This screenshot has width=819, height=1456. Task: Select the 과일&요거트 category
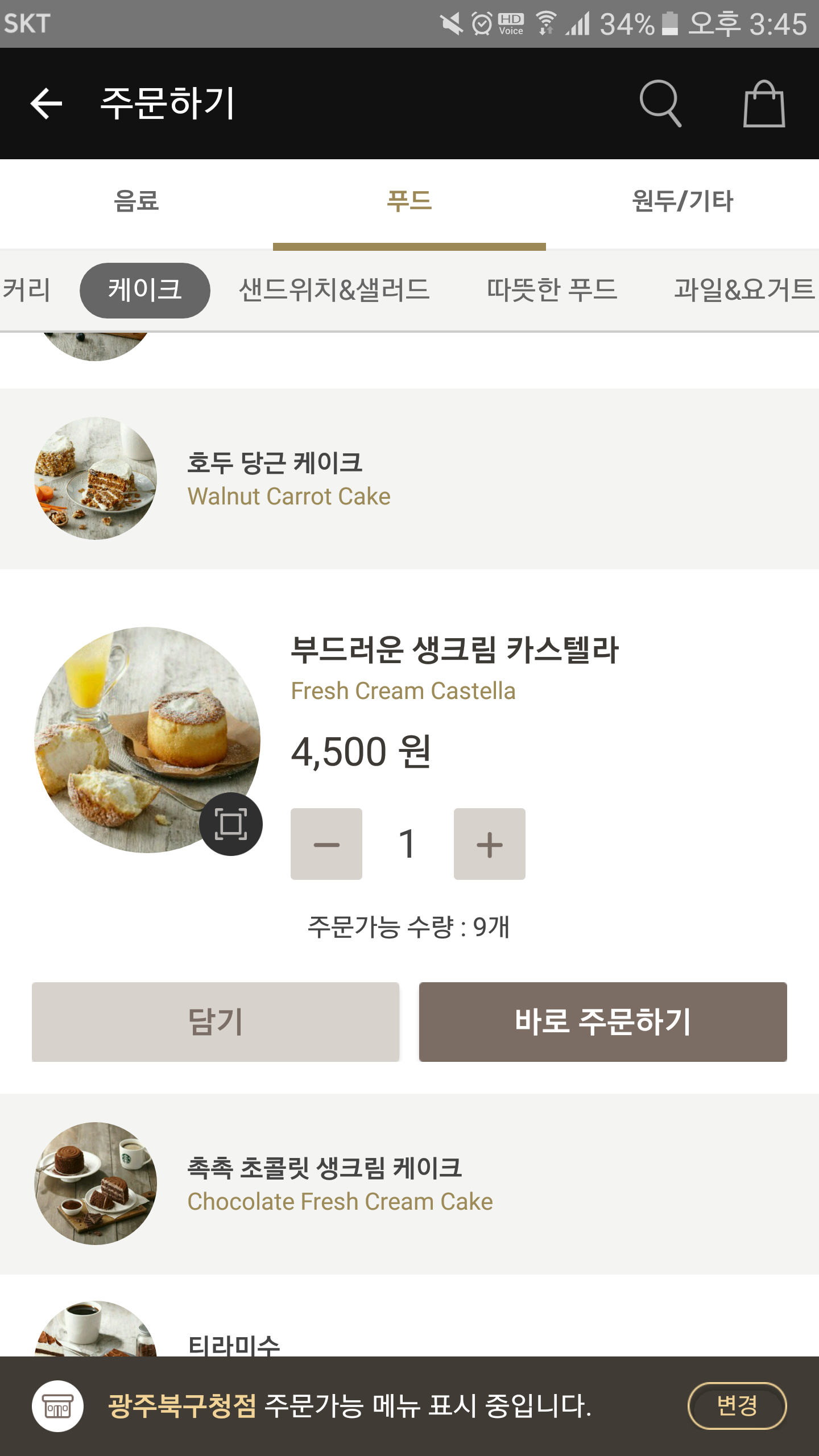pos(744,290)
